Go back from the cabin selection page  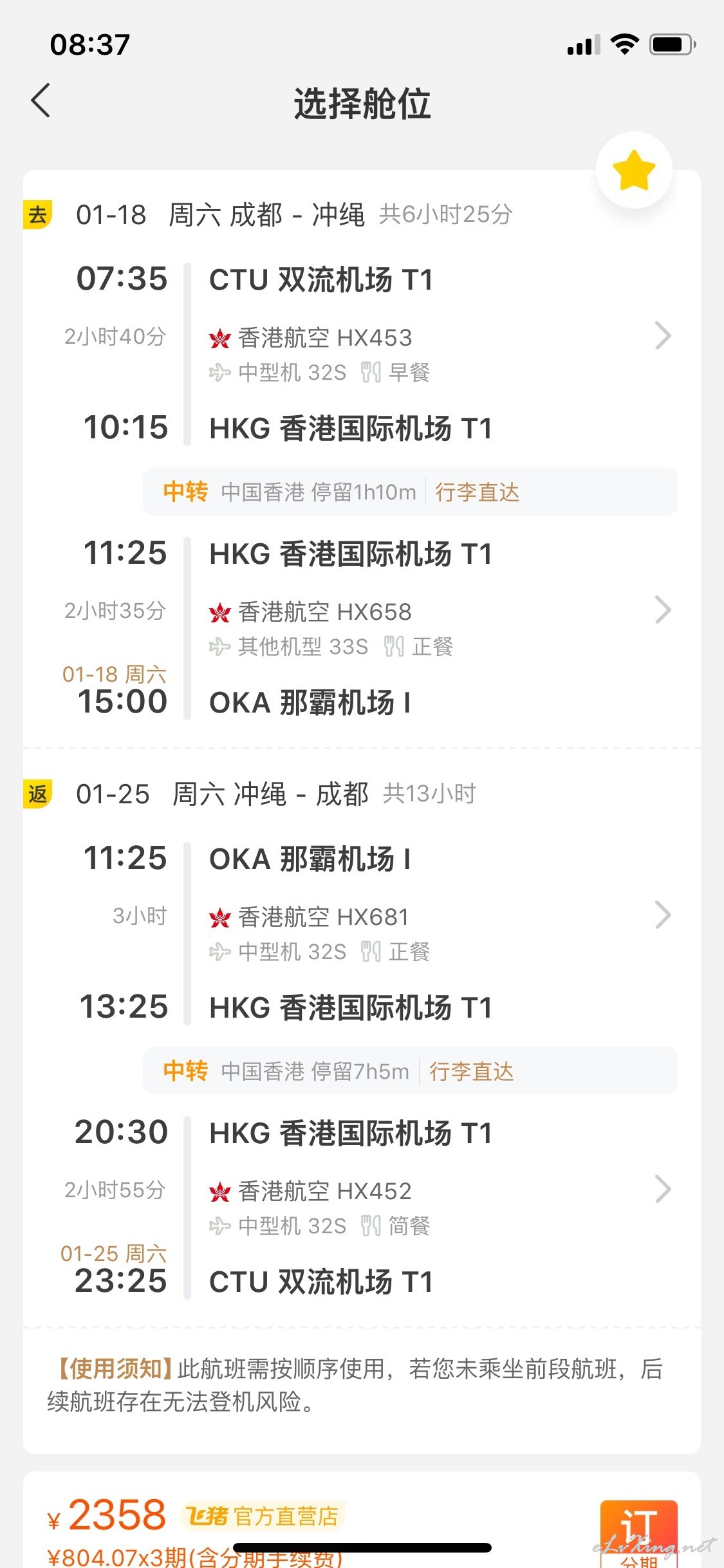pyautogui.click(x=41, y=101)
